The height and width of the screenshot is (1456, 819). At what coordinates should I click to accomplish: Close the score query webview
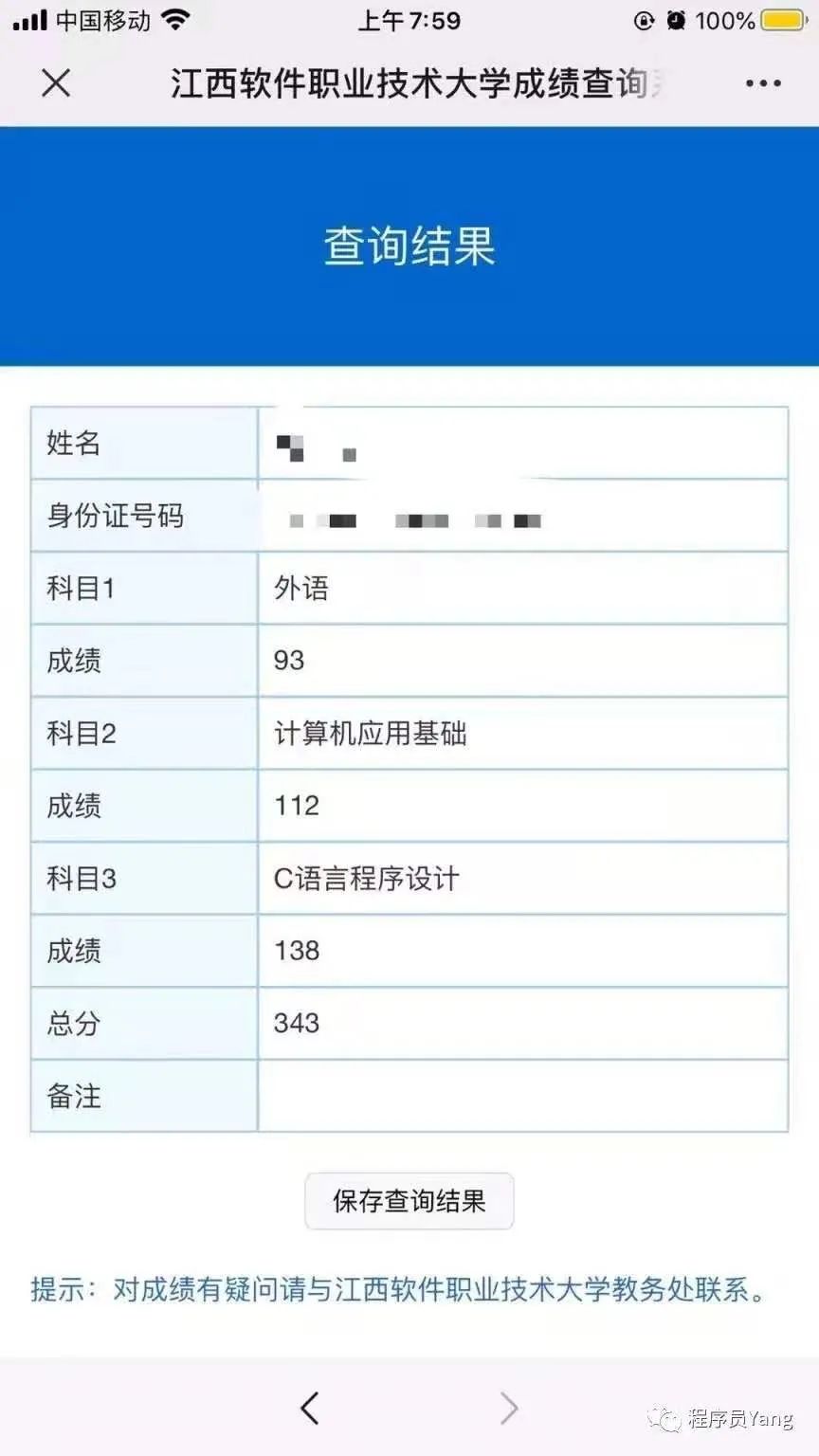click(x=56, y=83)
